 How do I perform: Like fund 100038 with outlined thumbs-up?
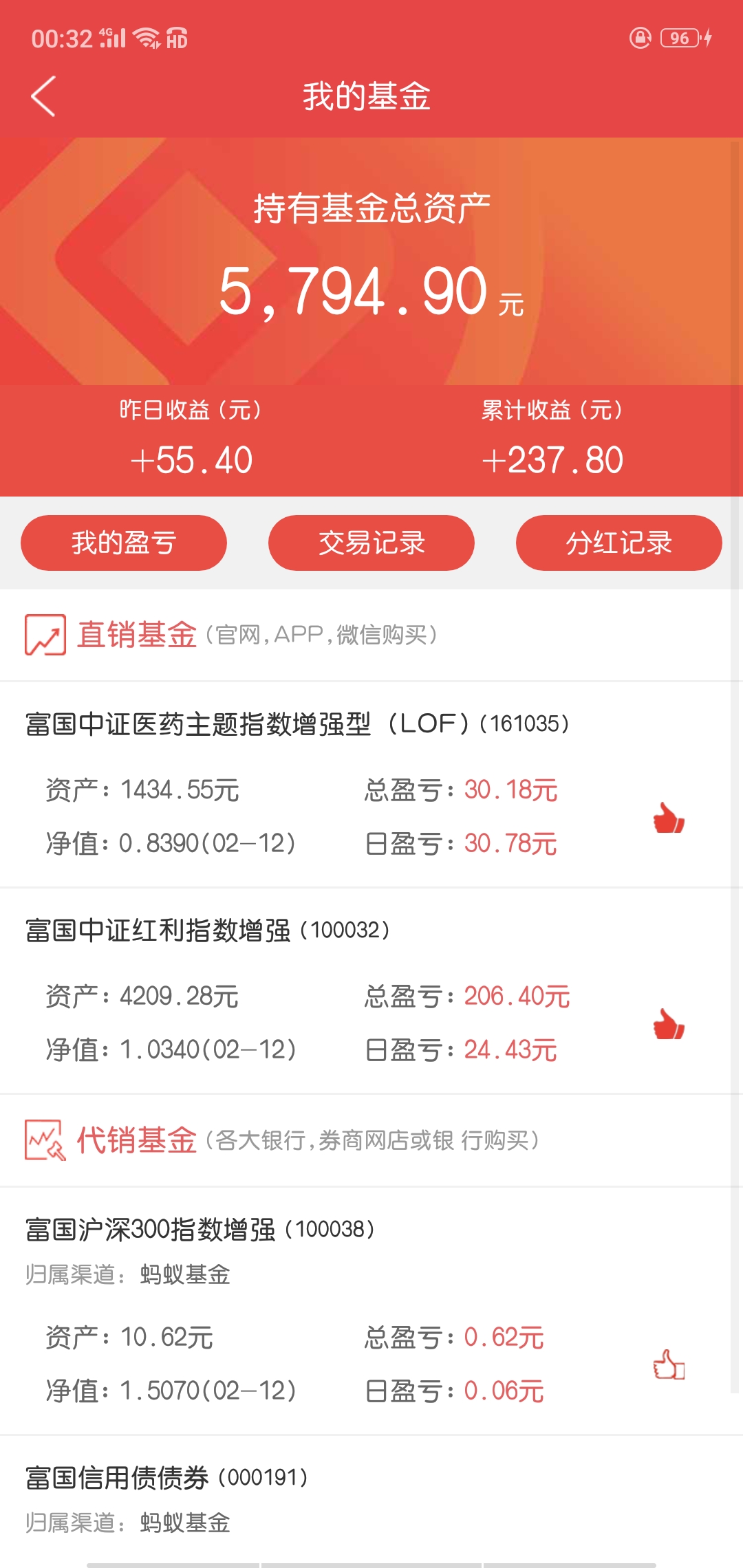point(669,1364)
